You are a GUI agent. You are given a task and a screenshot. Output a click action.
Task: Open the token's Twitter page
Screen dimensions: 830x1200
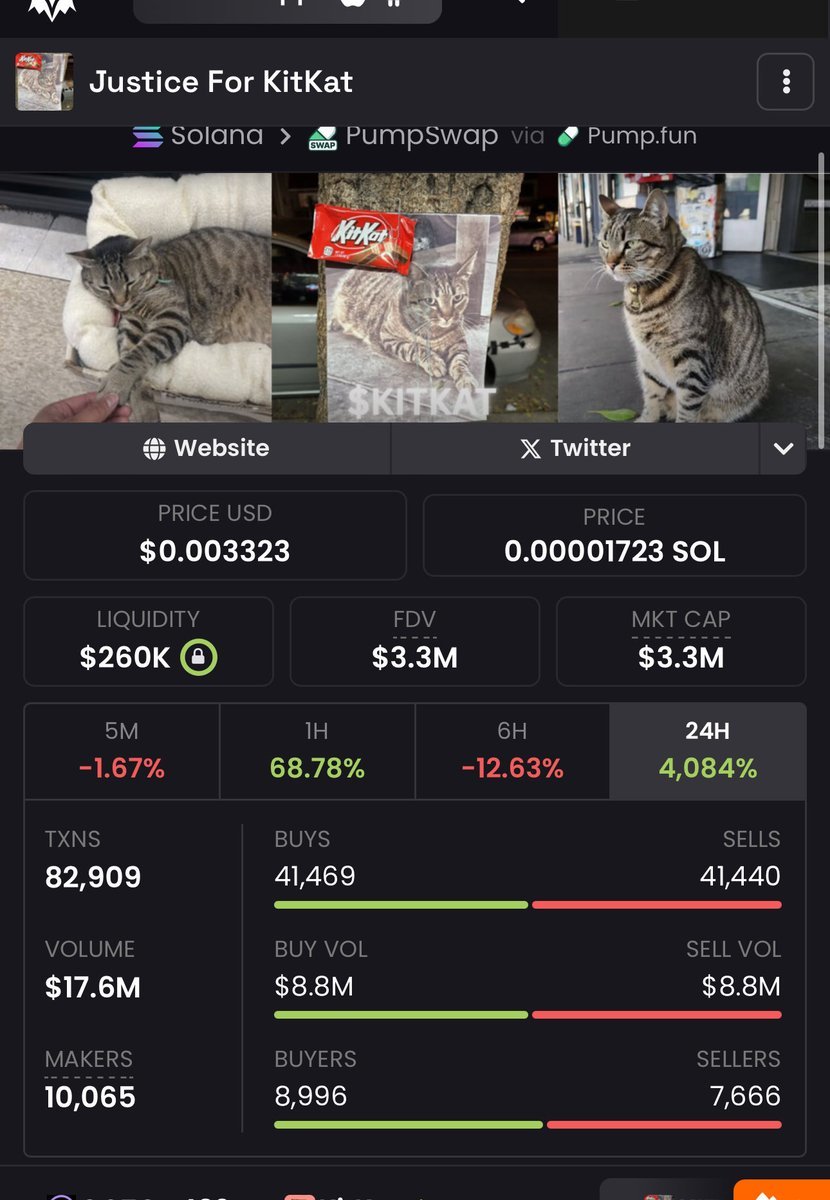[x=574, y=448]
